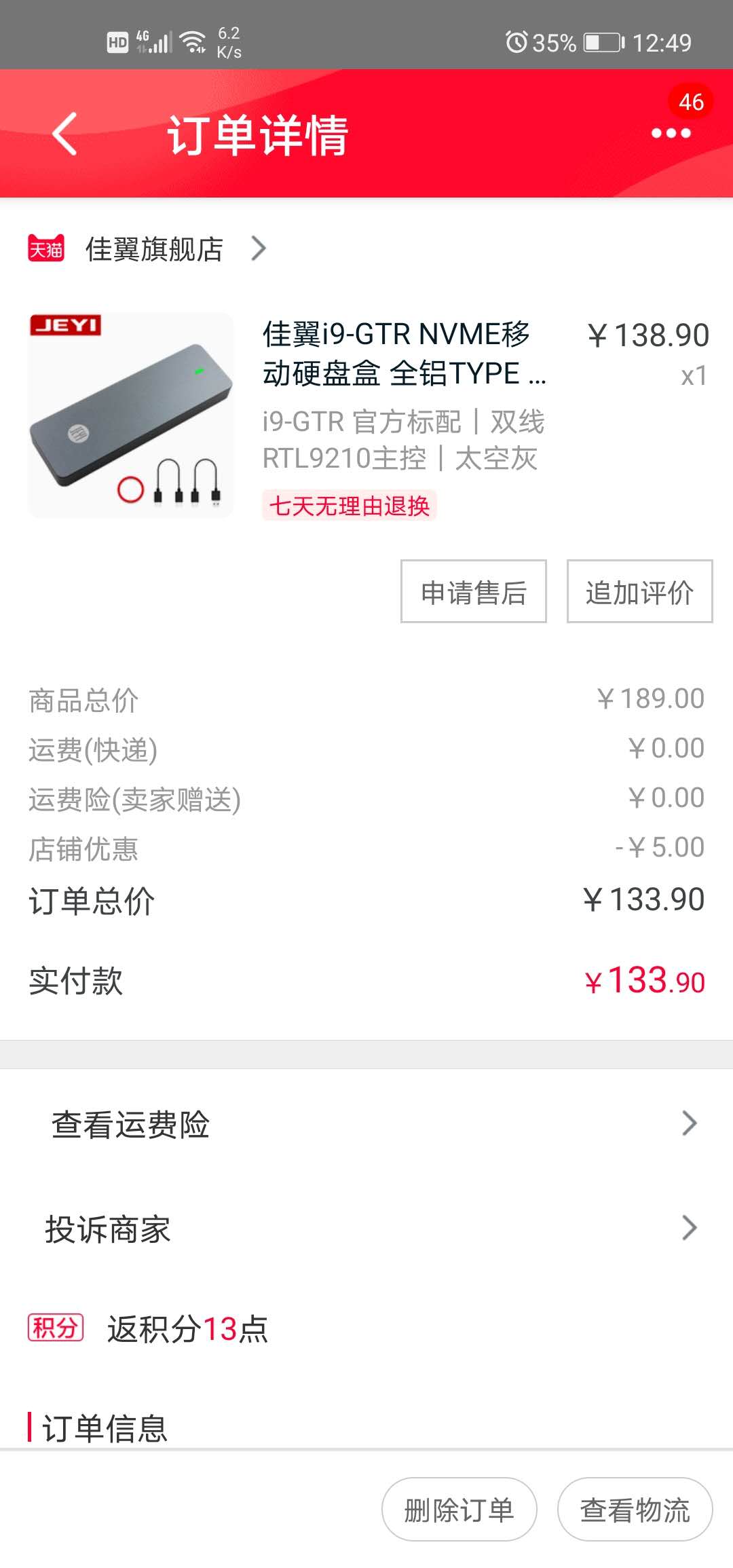Tap 申请售后 button
733x1568 pixels.
tap(473, 592)
